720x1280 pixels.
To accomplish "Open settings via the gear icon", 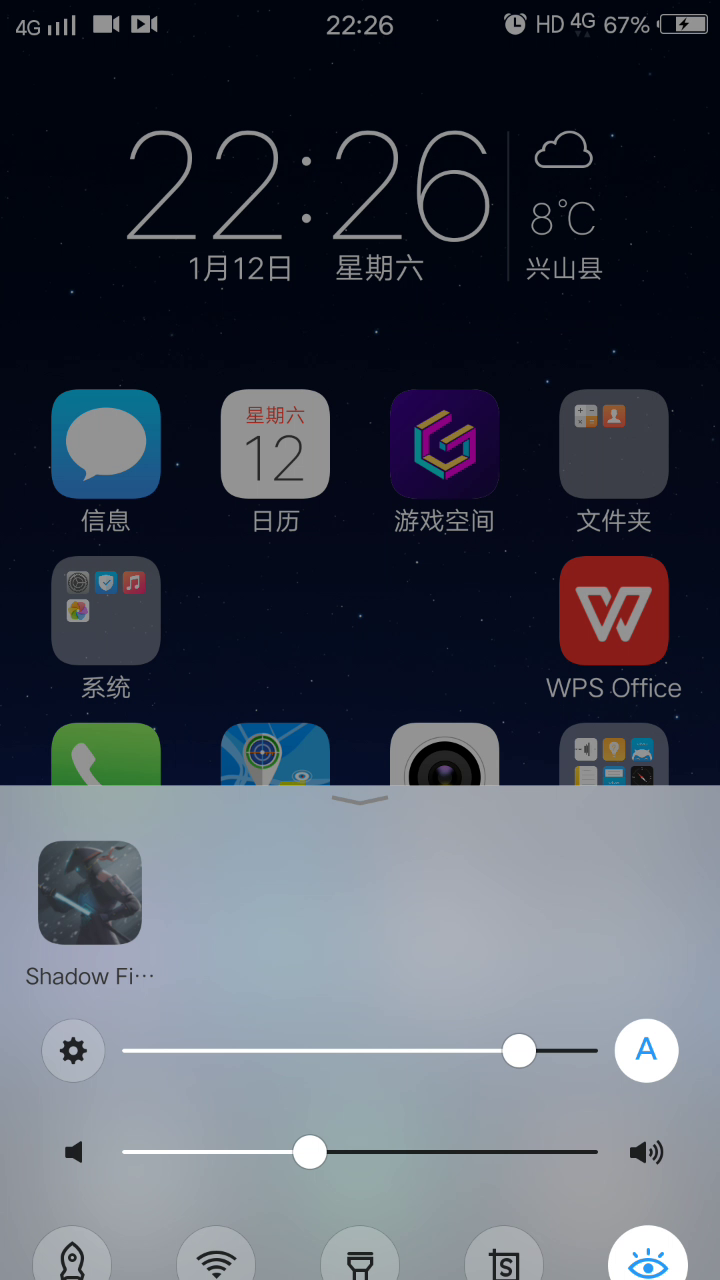I will click(73, 1051).
